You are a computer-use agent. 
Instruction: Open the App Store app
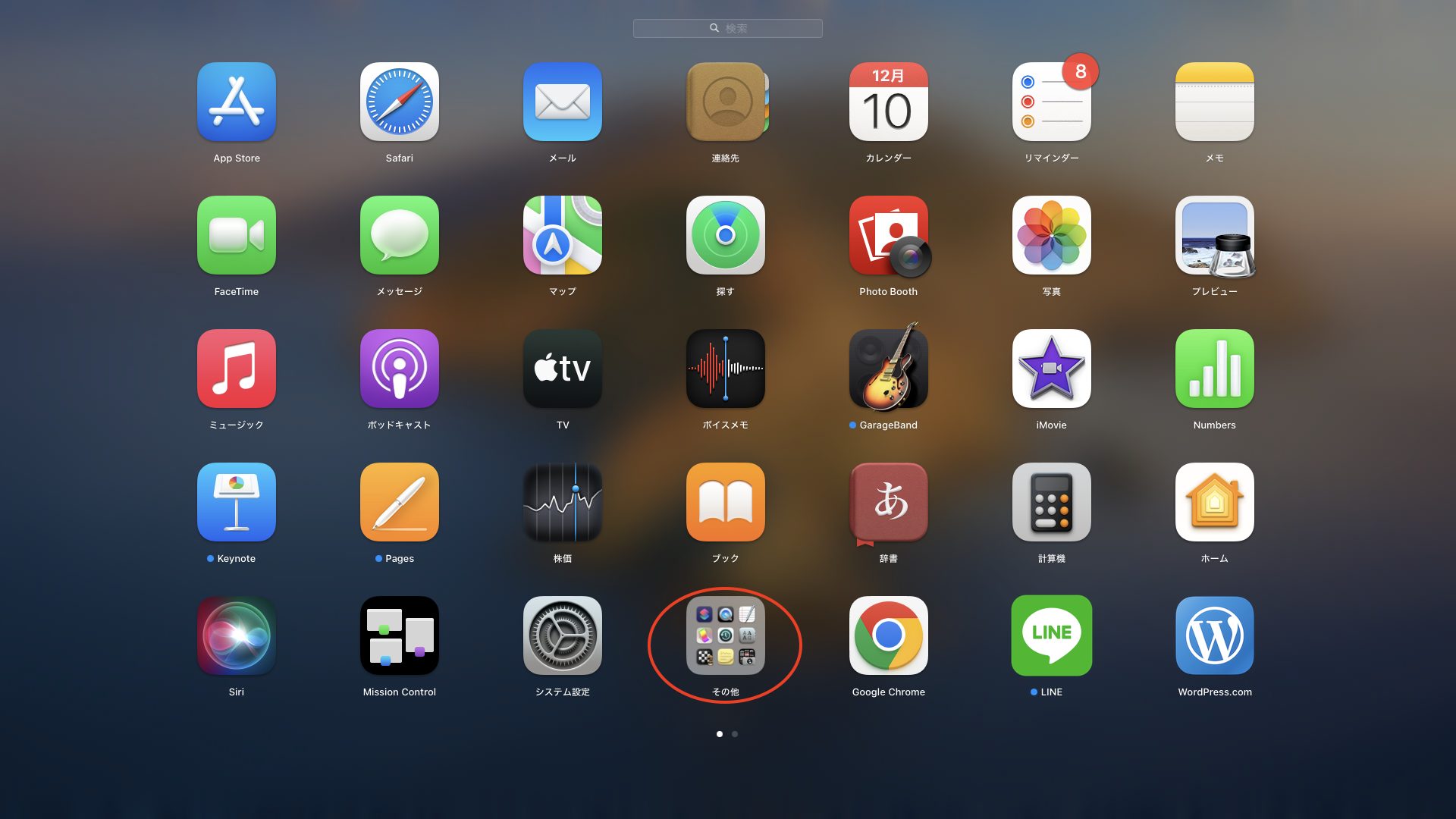(x=237, y=102)
